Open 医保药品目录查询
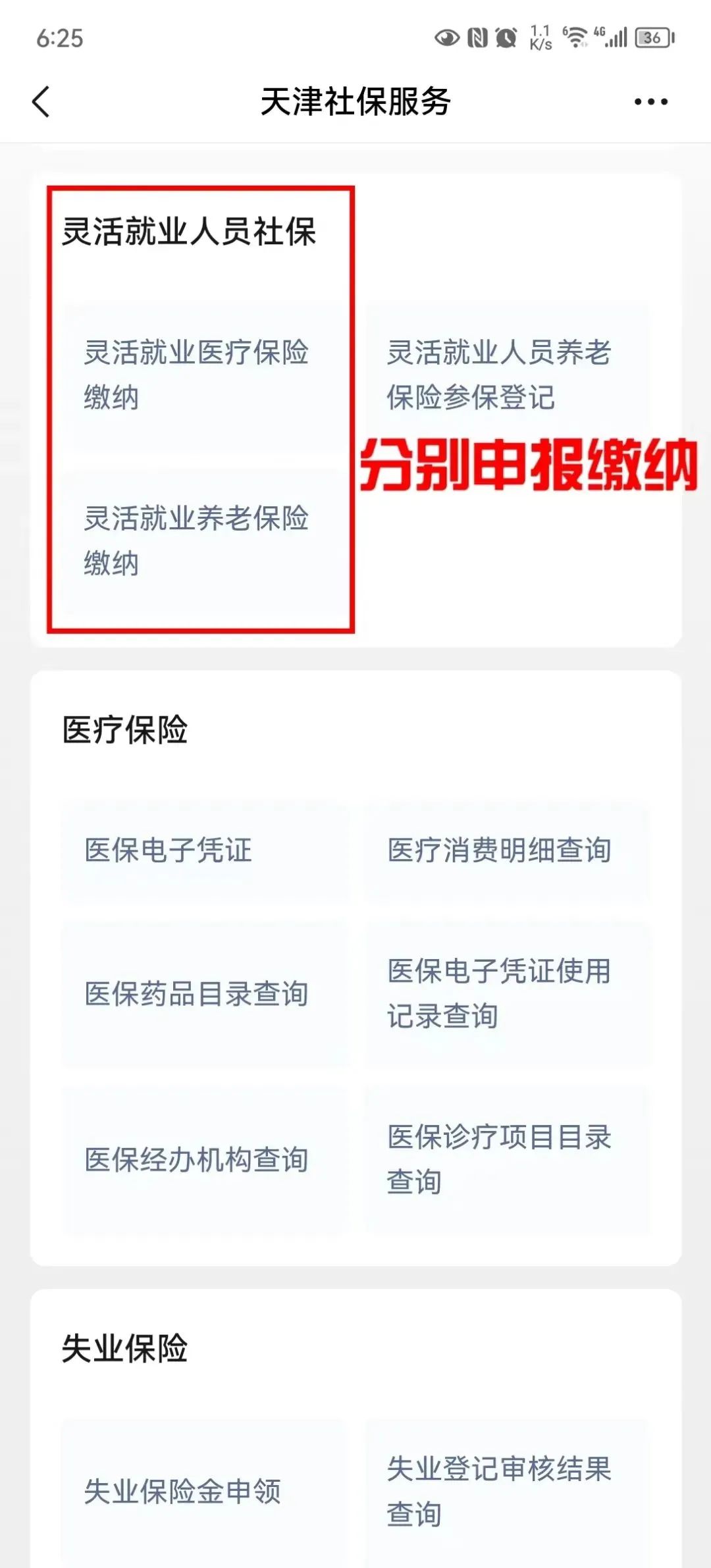711x1568 pixels. tap(204, 994)
